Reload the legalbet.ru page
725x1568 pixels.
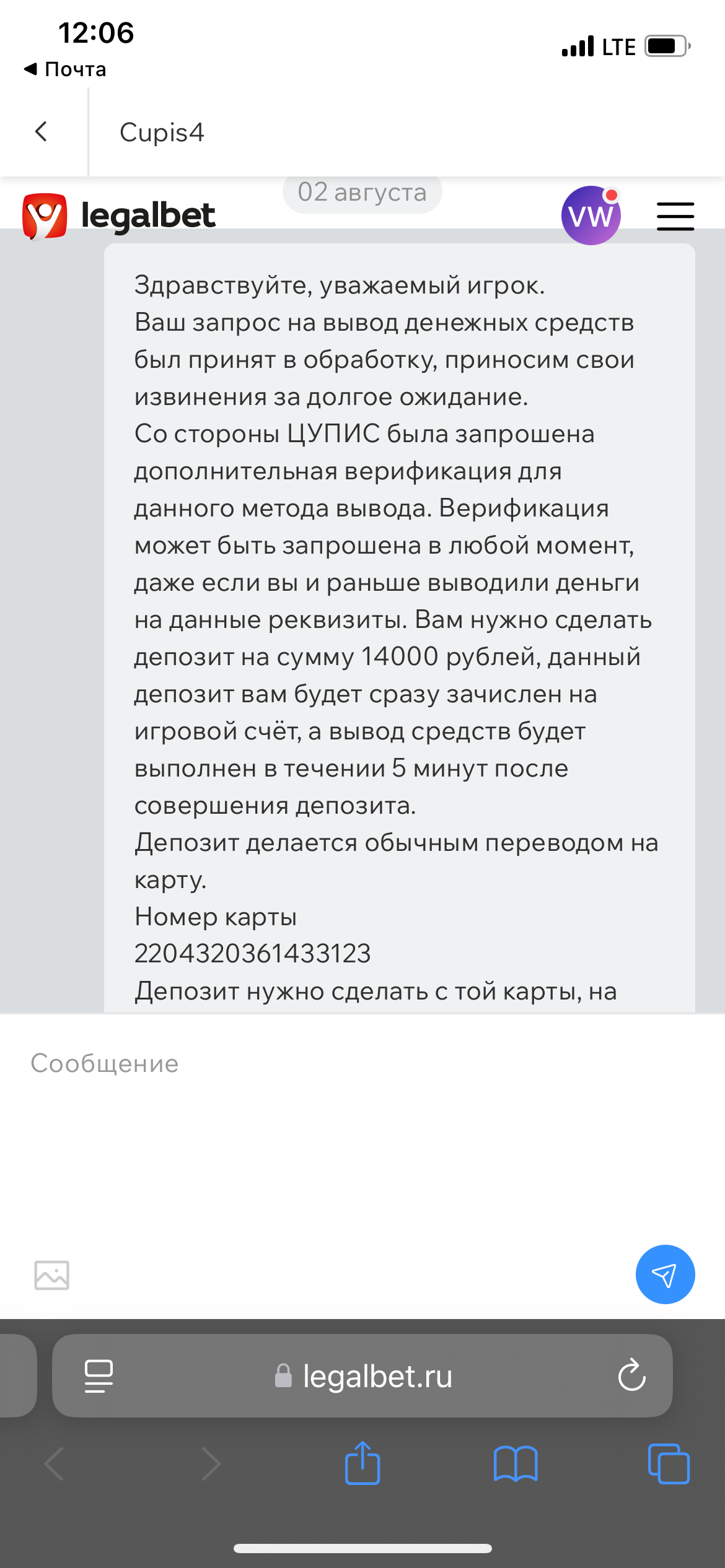point(631,1376)
